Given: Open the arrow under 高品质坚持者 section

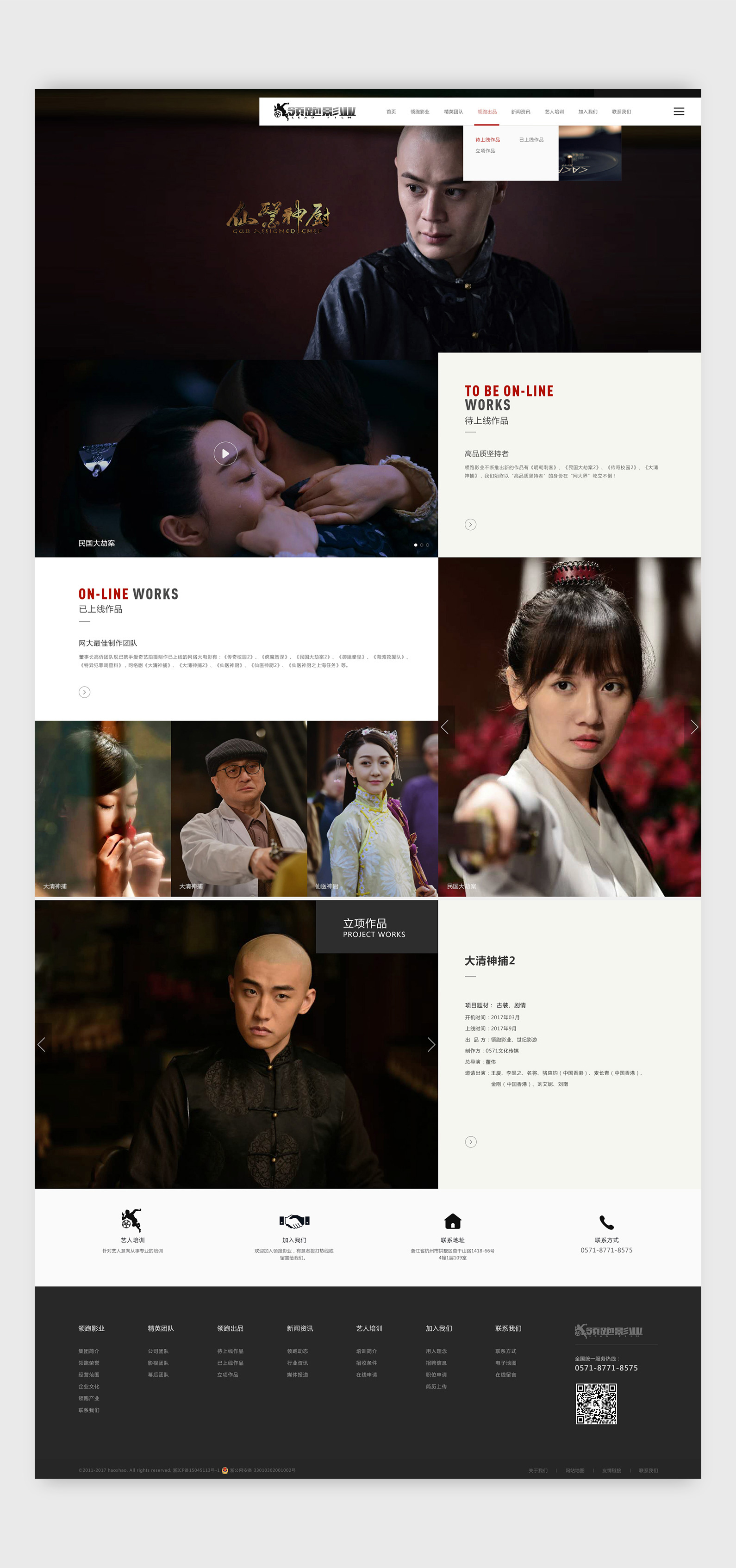Looking at the screenshot, I should pos(471,525).
